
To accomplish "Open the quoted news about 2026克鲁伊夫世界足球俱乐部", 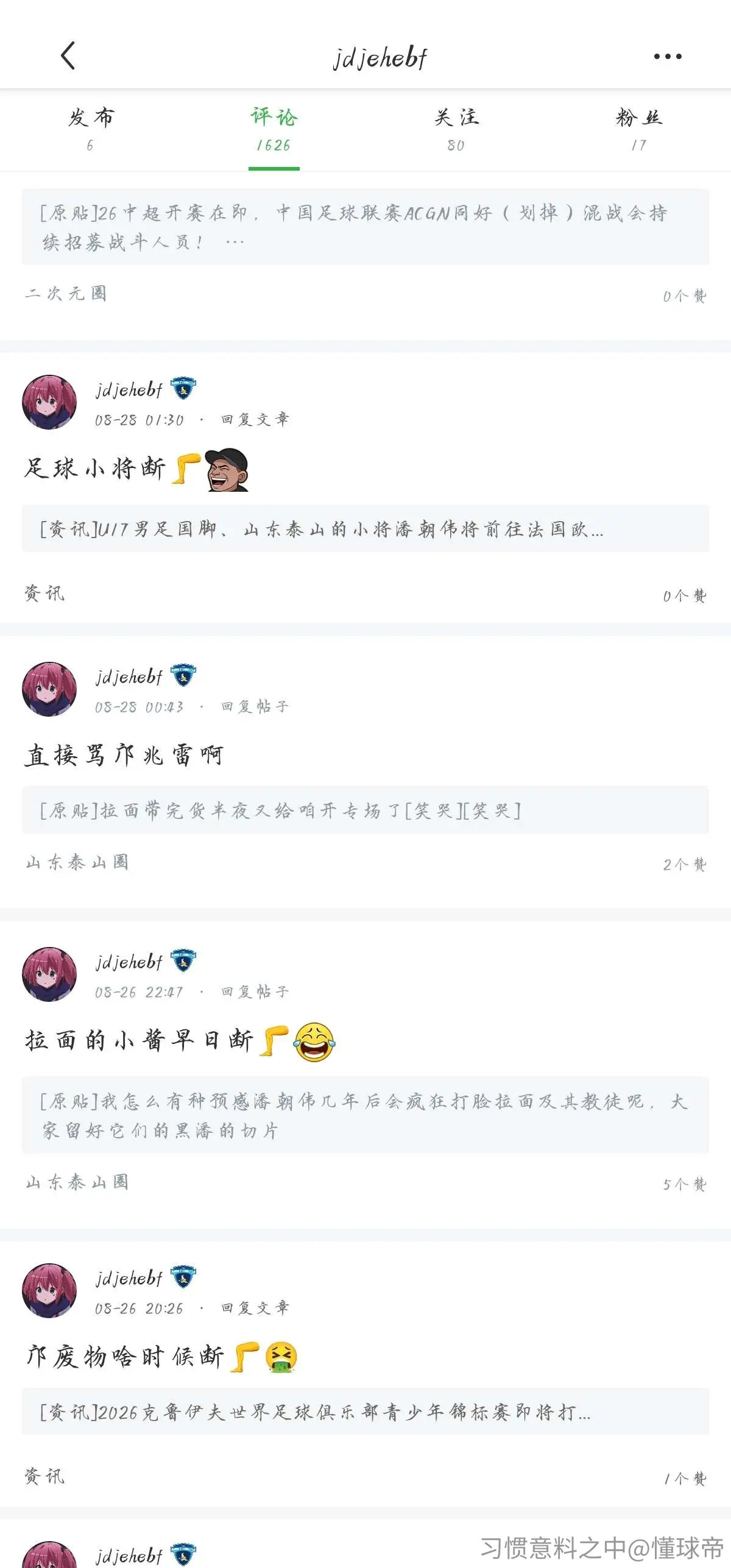I will [x=365, y=1412].
